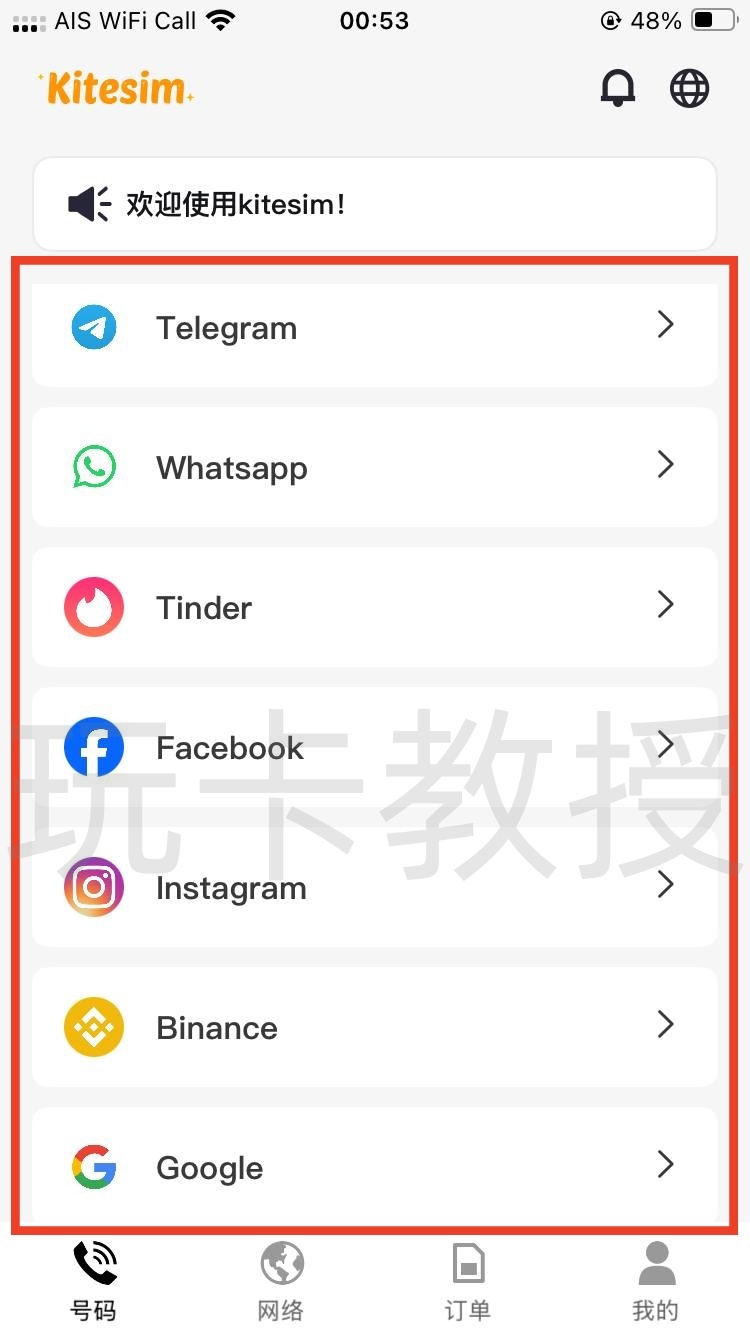Switch to the 号码 tab

[94, 1281]
